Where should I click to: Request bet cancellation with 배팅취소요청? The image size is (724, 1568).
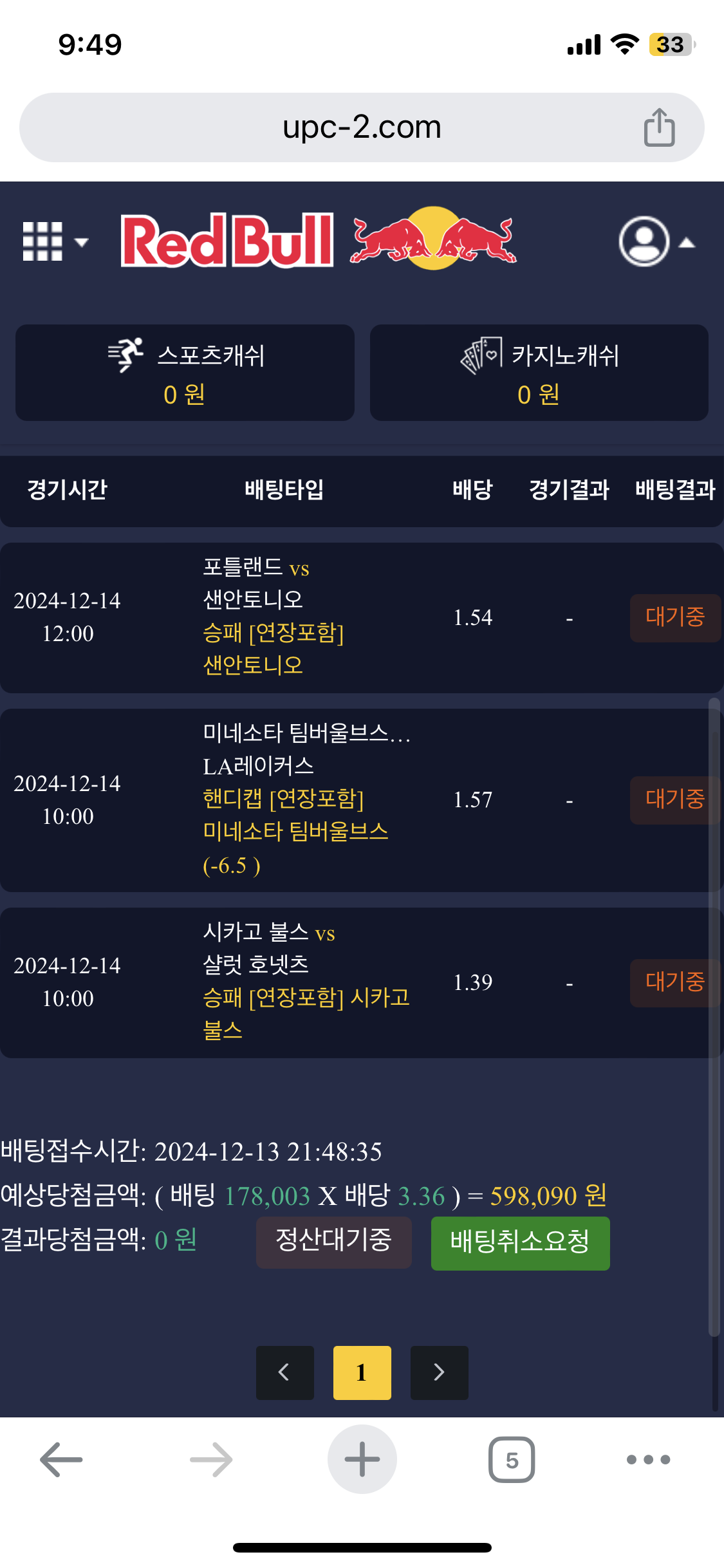[x=520, y=1243]
